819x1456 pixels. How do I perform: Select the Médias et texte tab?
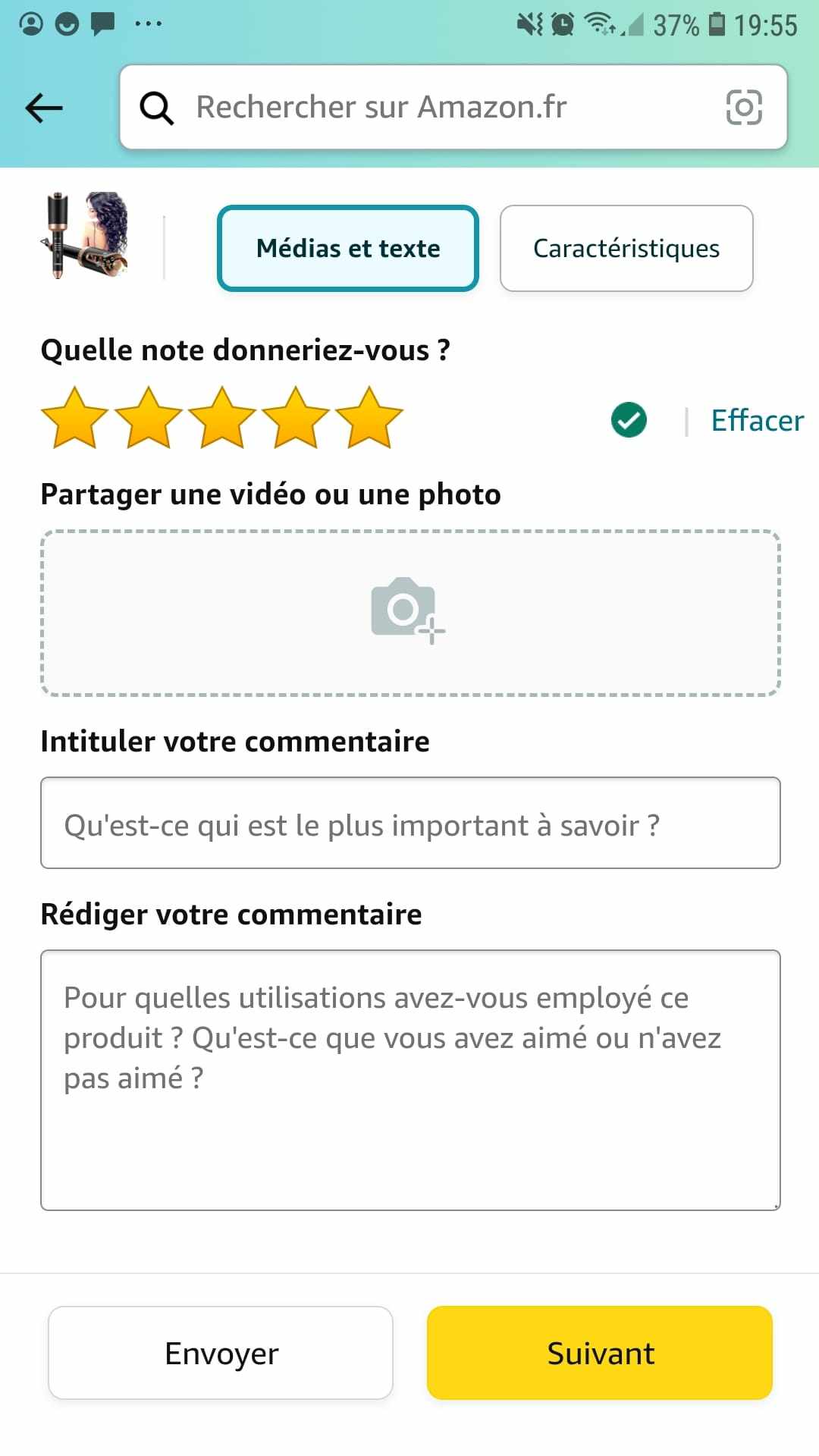(348, 249)
